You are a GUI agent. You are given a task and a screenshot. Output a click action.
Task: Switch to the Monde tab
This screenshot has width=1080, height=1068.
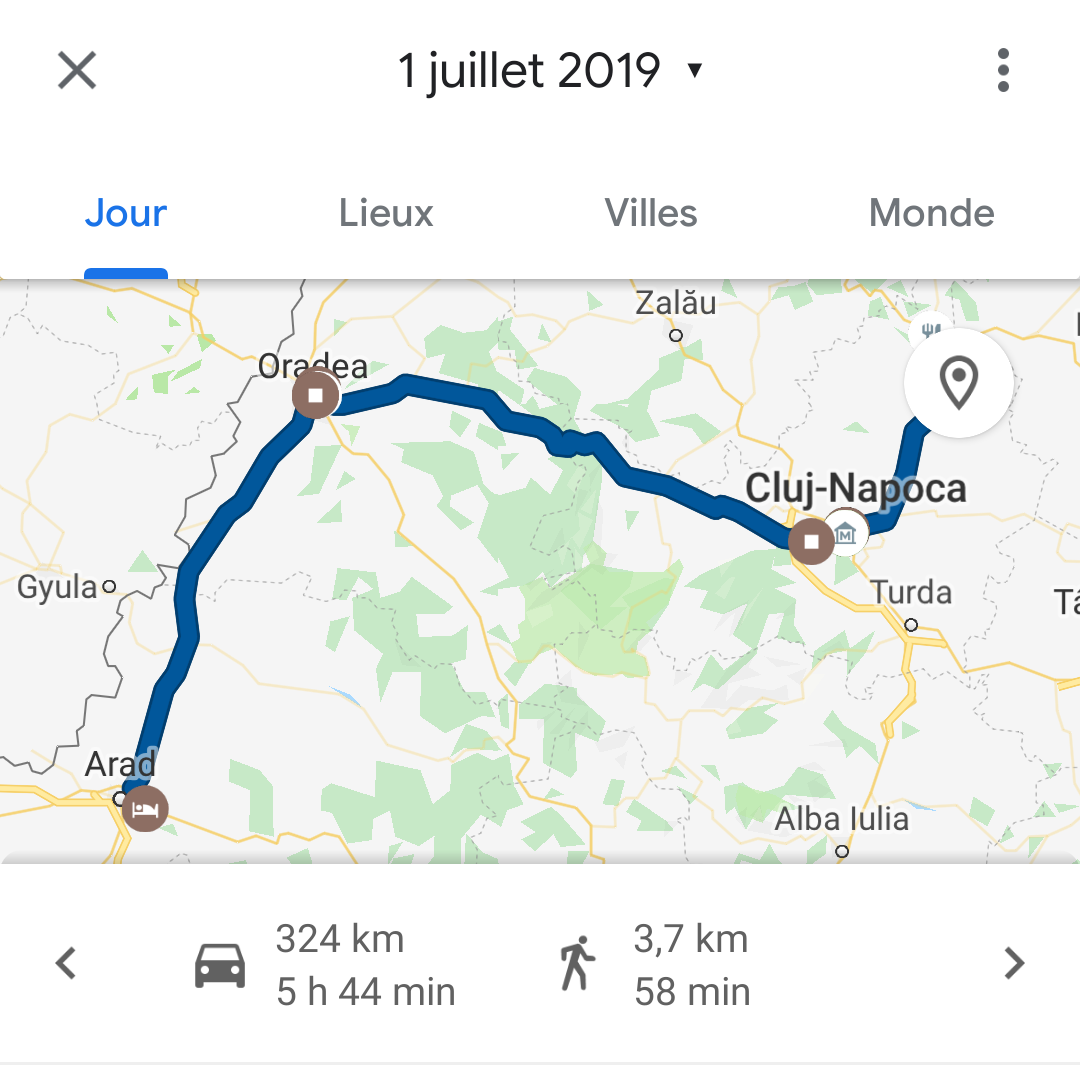pos(931,214)
